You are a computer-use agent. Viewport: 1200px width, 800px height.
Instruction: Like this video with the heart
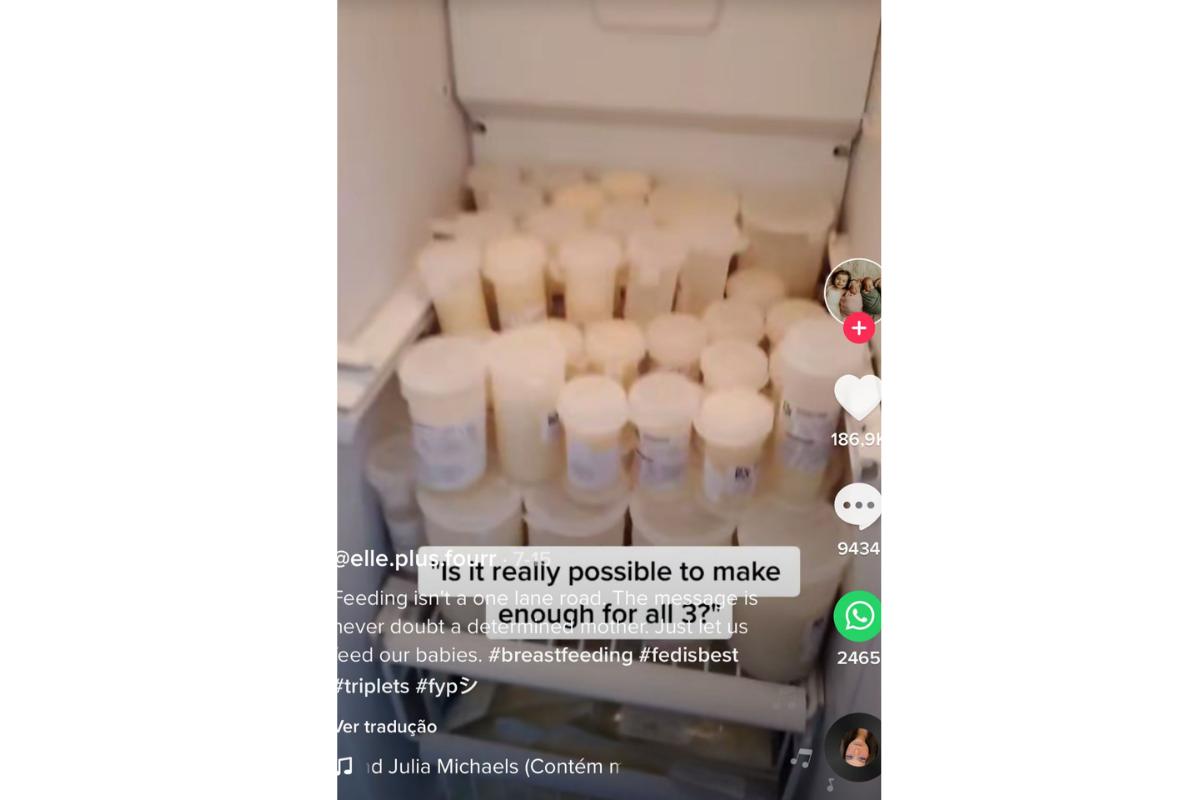click(857, 397)
